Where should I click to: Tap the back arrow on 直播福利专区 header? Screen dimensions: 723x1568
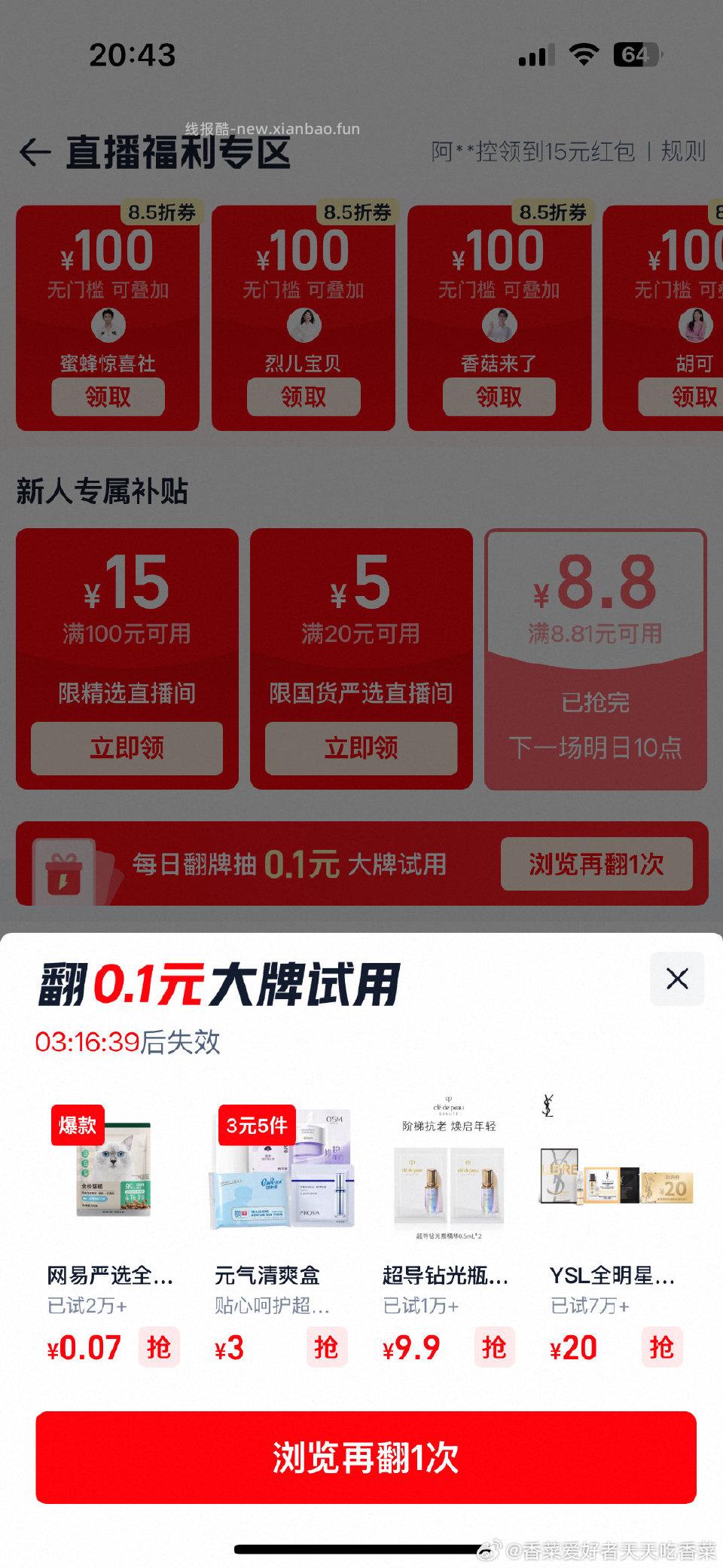[35, 151]
